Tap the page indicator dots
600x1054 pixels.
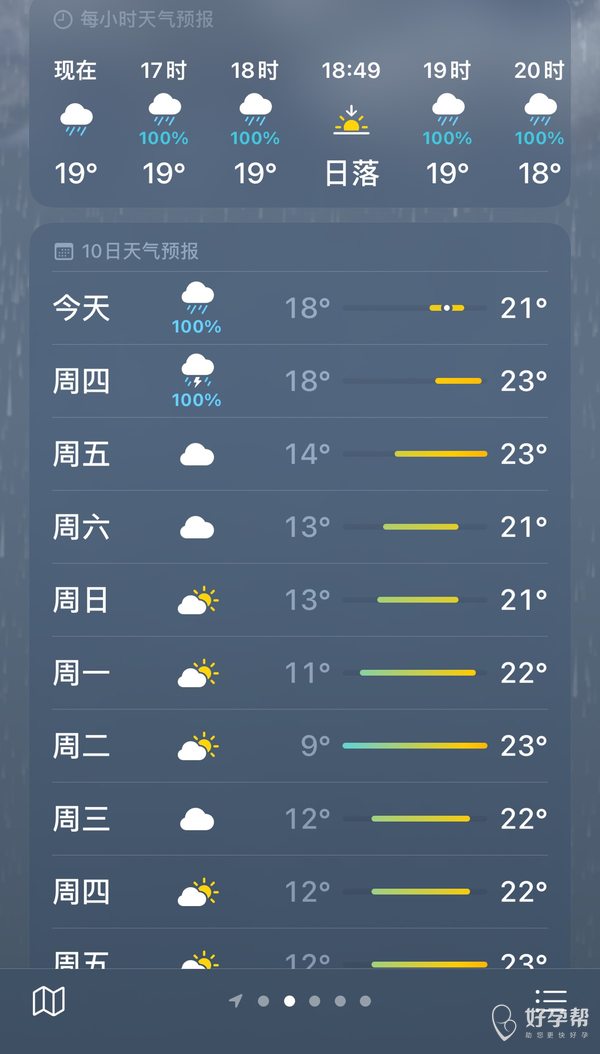click(300, 1001)
